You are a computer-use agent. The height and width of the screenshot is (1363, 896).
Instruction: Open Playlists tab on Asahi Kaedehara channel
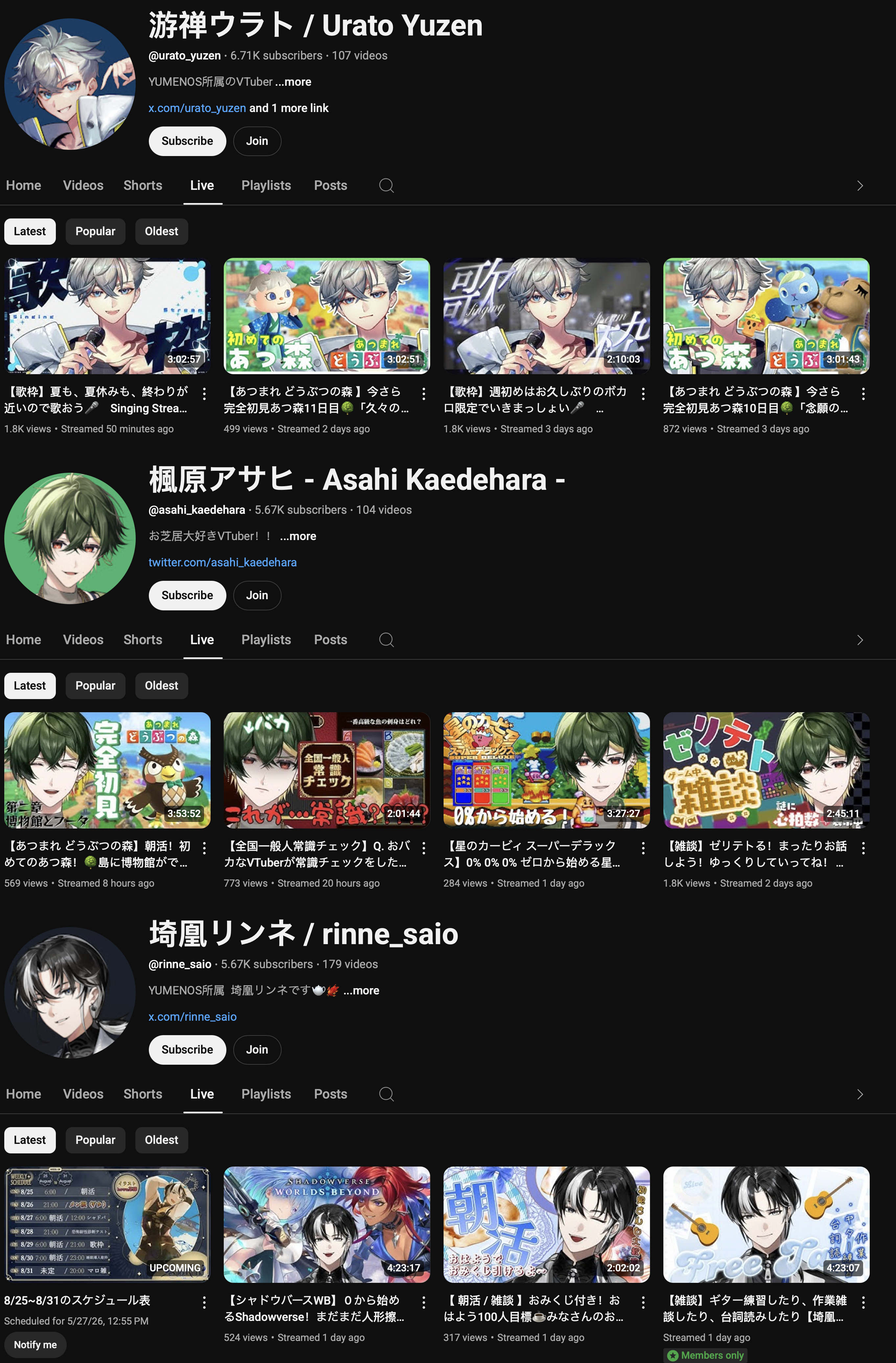(266, 640)
